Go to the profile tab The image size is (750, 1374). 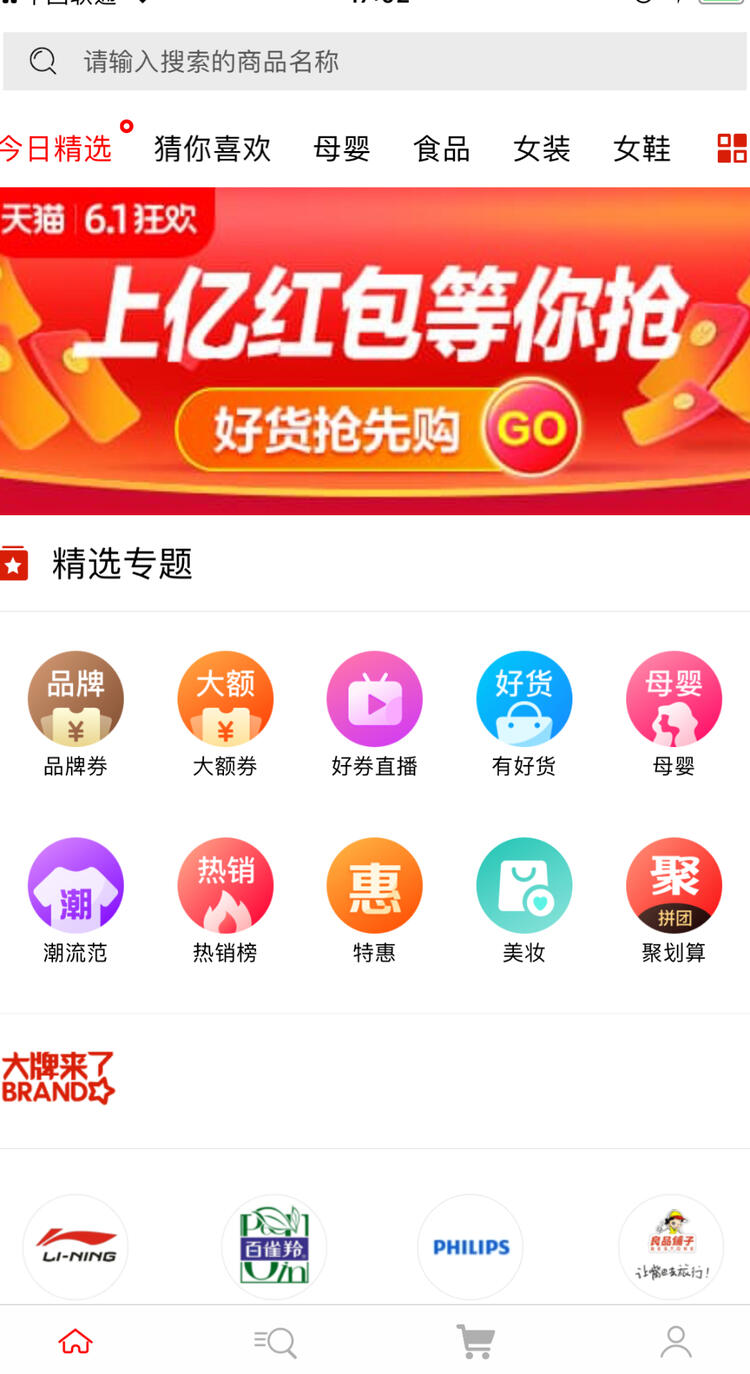pos(676,1342)
